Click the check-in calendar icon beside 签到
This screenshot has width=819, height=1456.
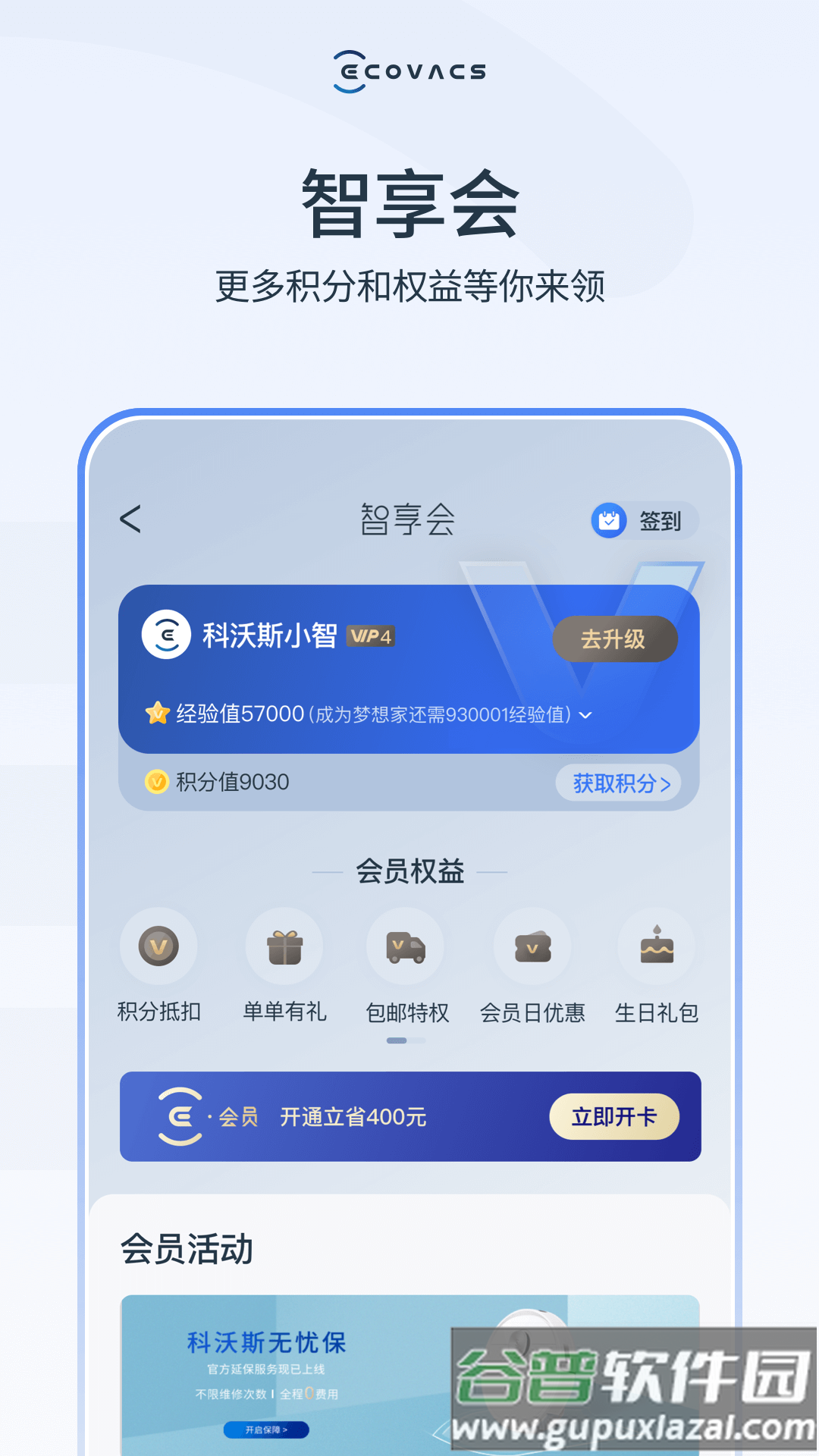tap(608, 521)
